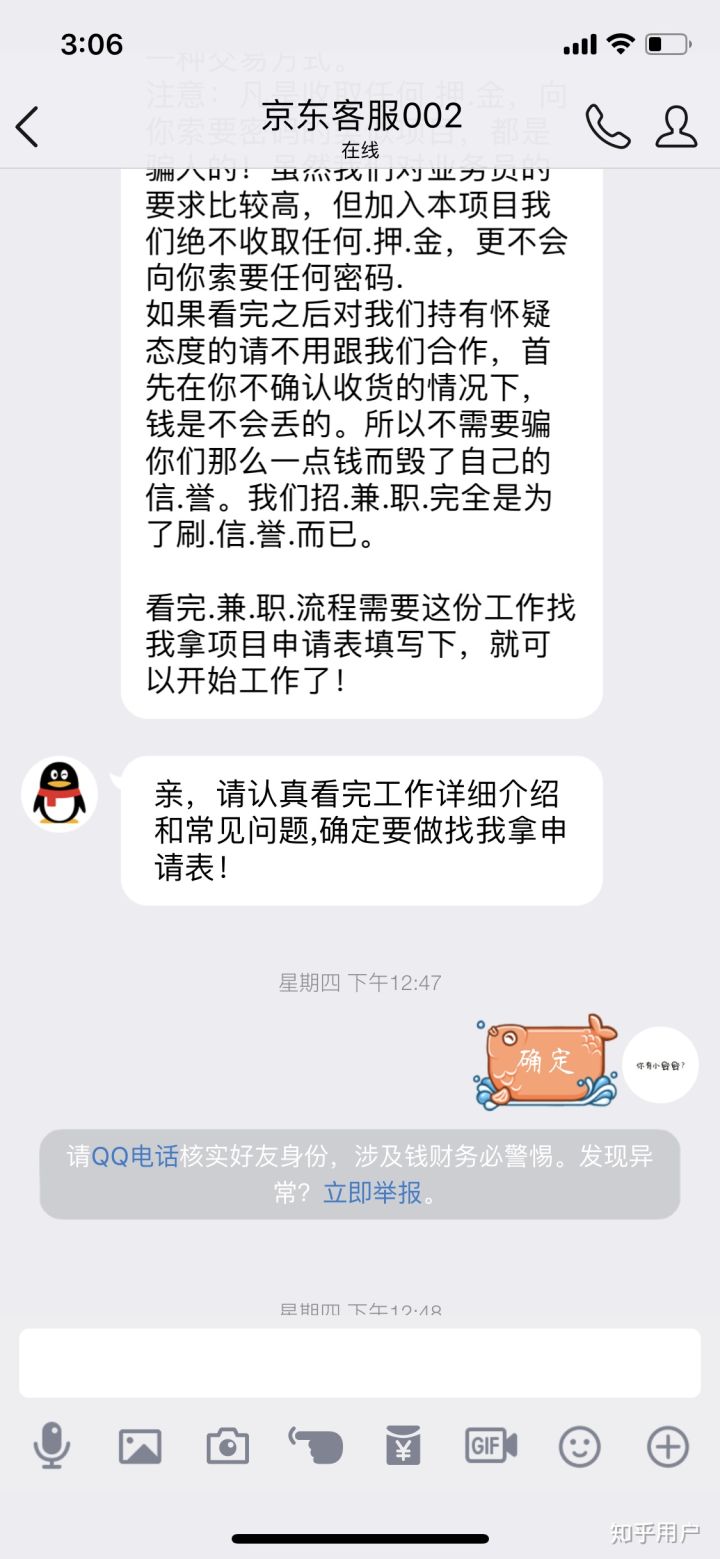
Task: Open the photo gallery picker
Action: [140, 1446]
